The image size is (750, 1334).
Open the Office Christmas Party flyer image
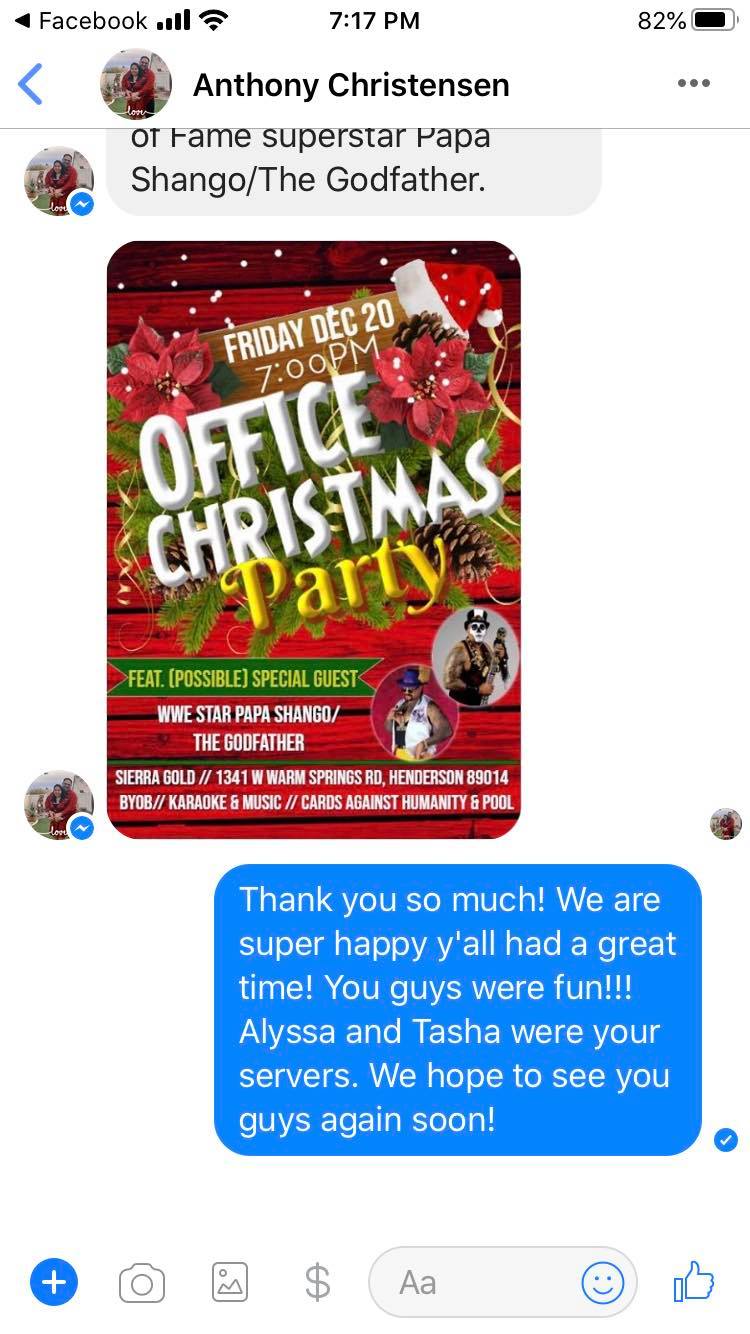point(313,539)
